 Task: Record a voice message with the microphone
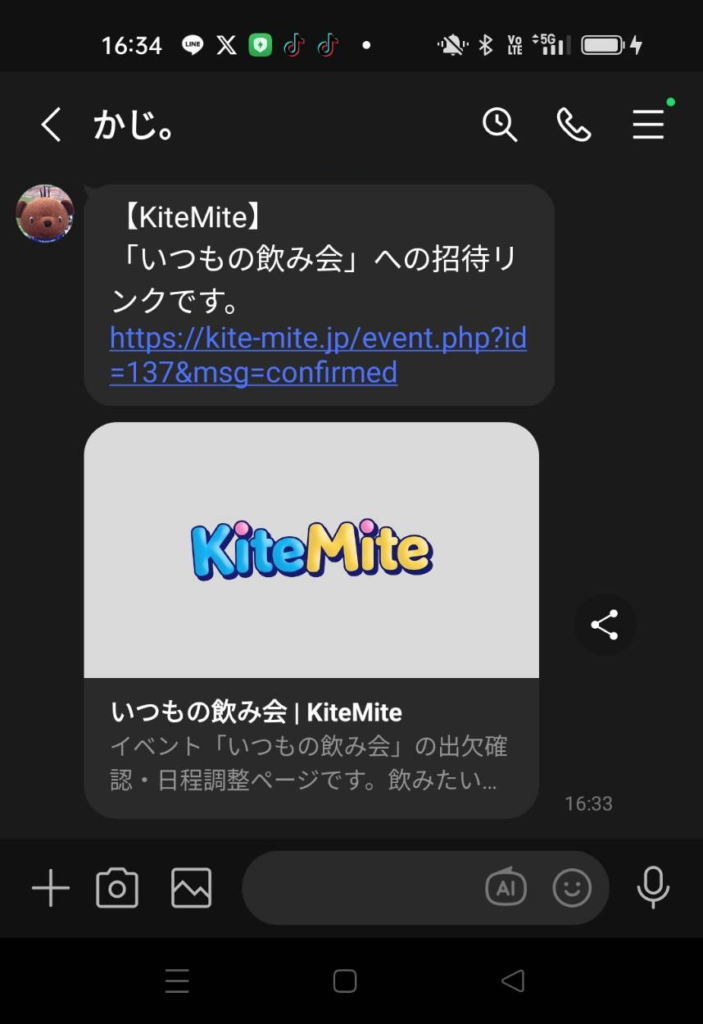click(653, 886)
